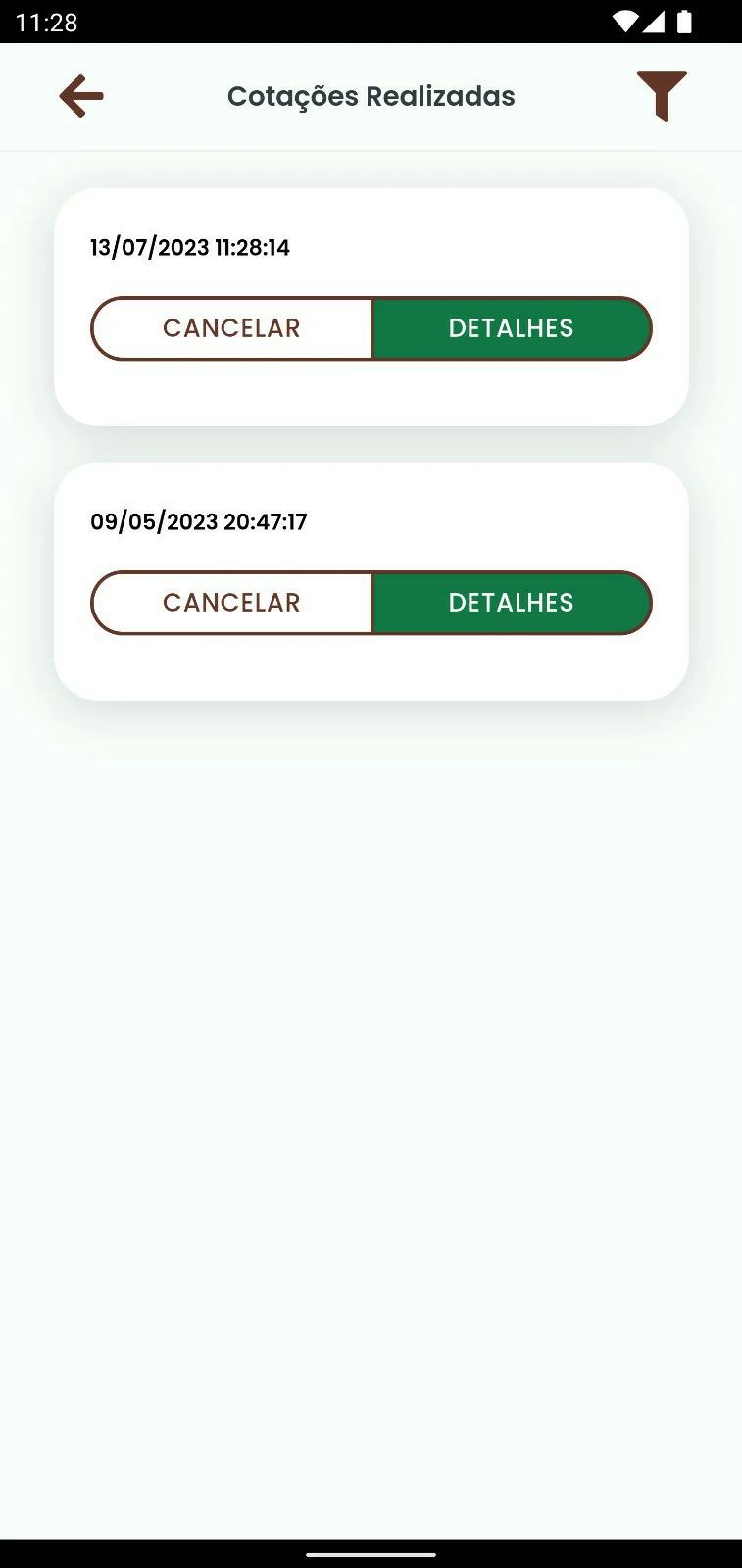Click the Cotações Realizadas title
Image resolution: width=742 pixels, height=1568 pixels.
point(371,96)
